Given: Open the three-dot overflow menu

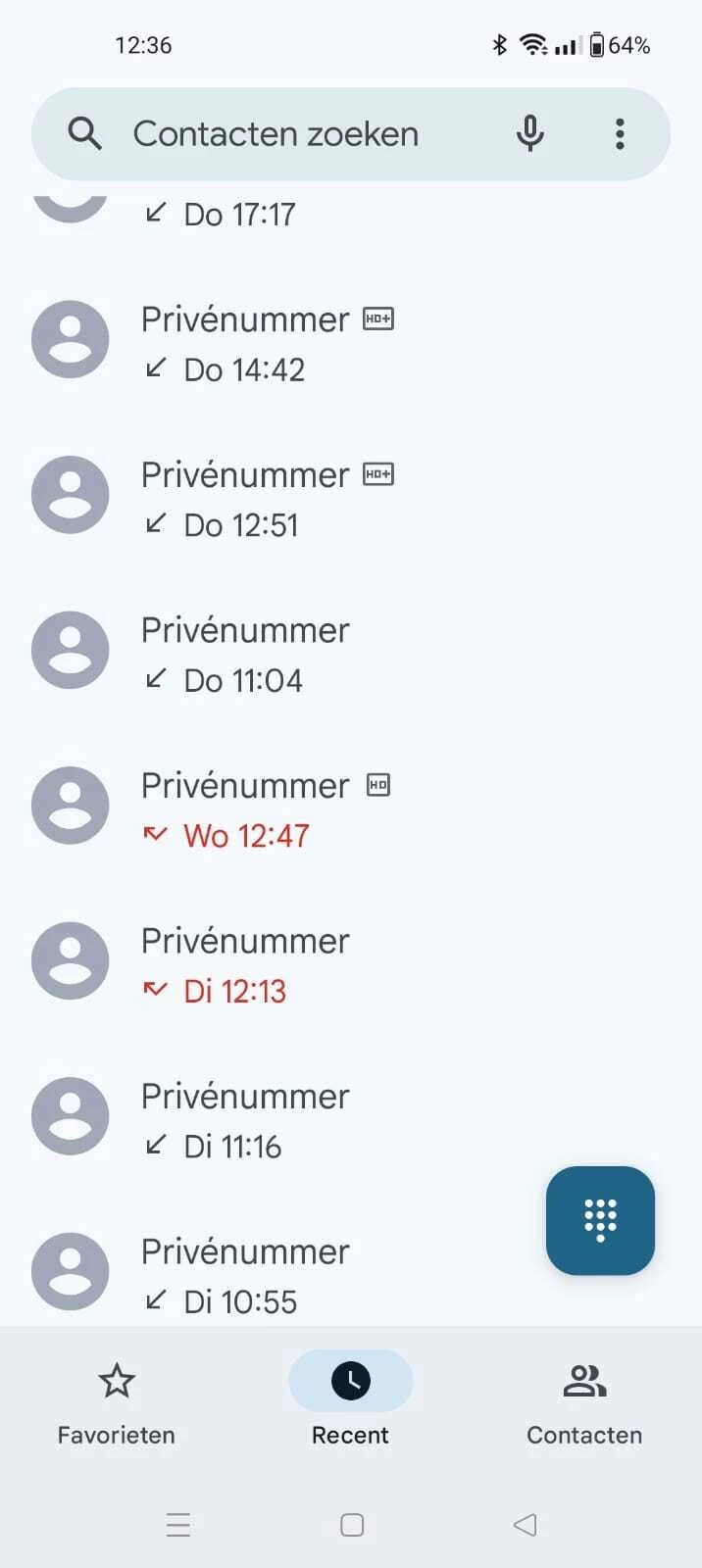Looking at the screenshot, I should 620,133.
